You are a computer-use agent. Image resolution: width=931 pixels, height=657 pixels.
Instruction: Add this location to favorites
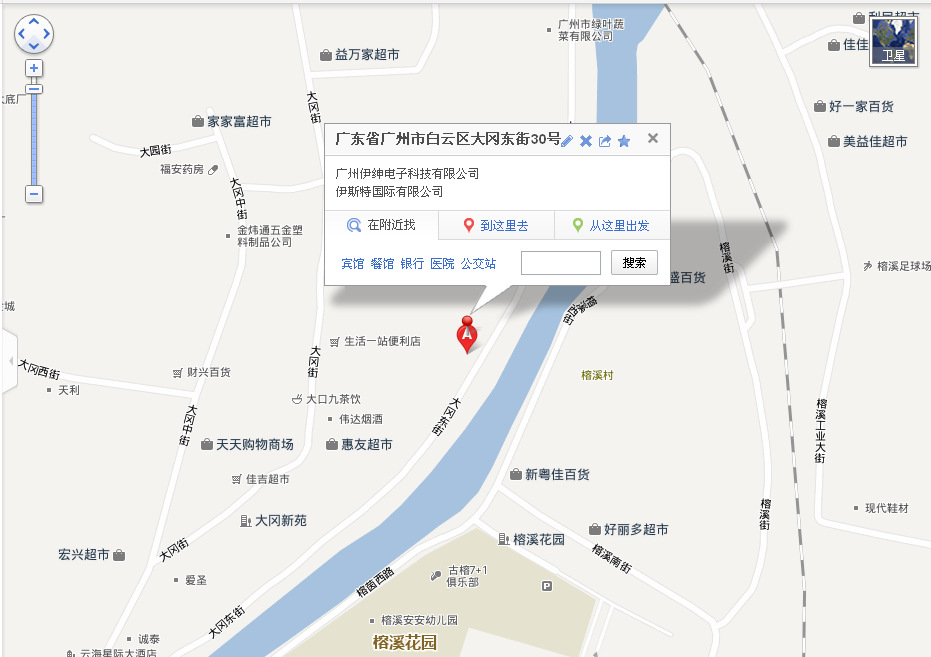pyautogui.click(x=624, y=141)
